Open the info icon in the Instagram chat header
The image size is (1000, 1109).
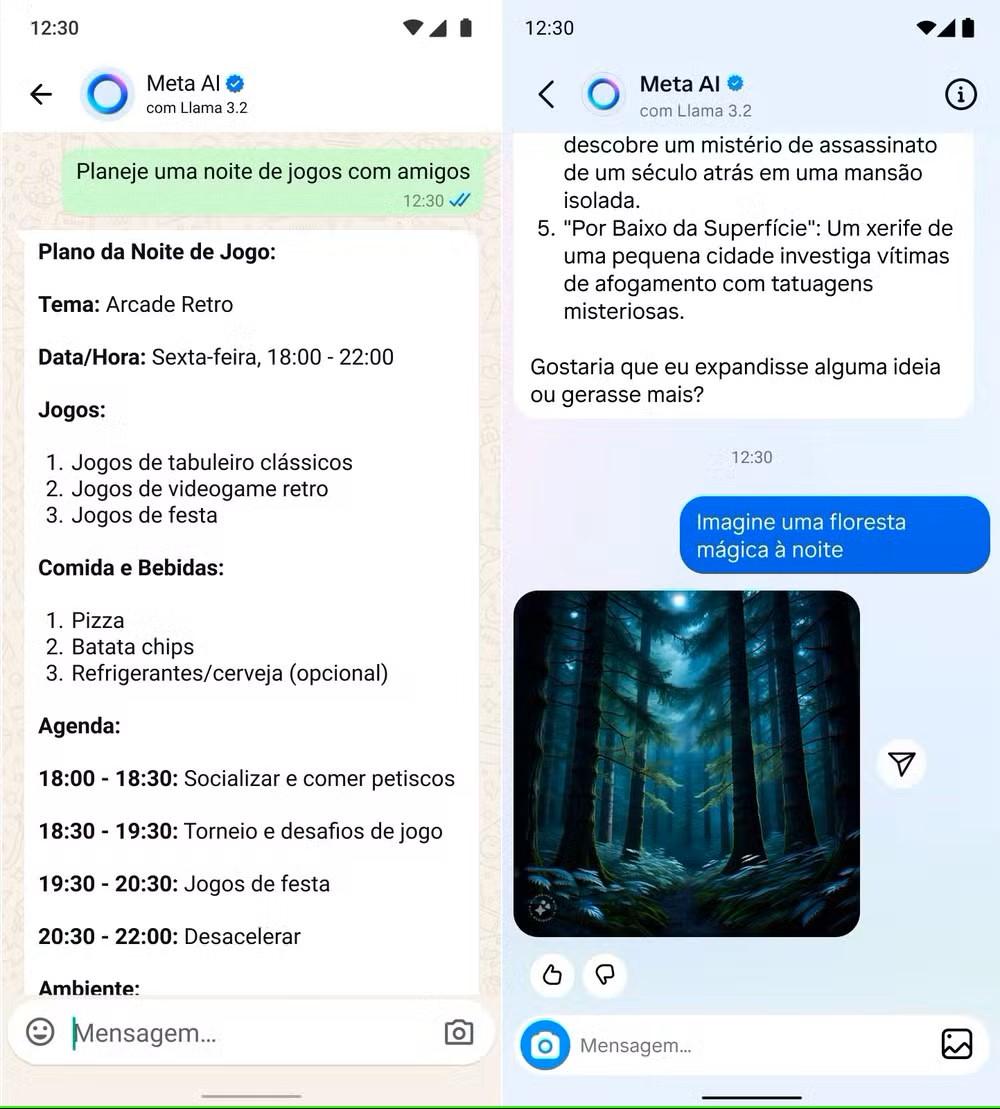click(x=960, y=94)
